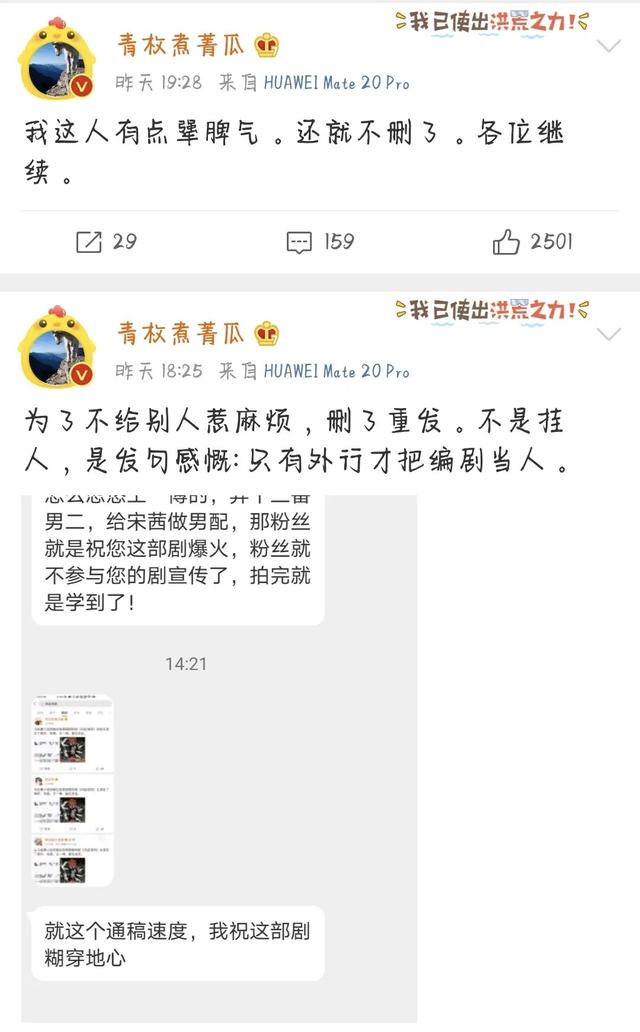Image resolution: width=640 pixels, height=1032 pixels.
Task: Expand the chevron menu on the 18:25 post
Action: 608,336
